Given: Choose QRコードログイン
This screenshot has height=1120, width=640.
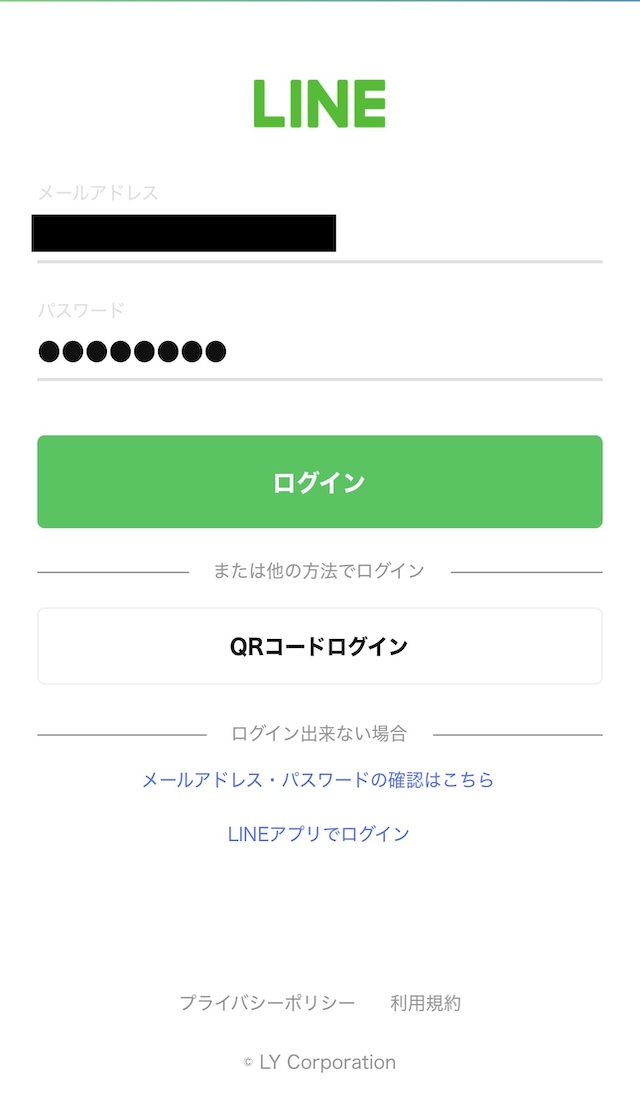Looking at the screenshot, I should click(x=319, y=646).
